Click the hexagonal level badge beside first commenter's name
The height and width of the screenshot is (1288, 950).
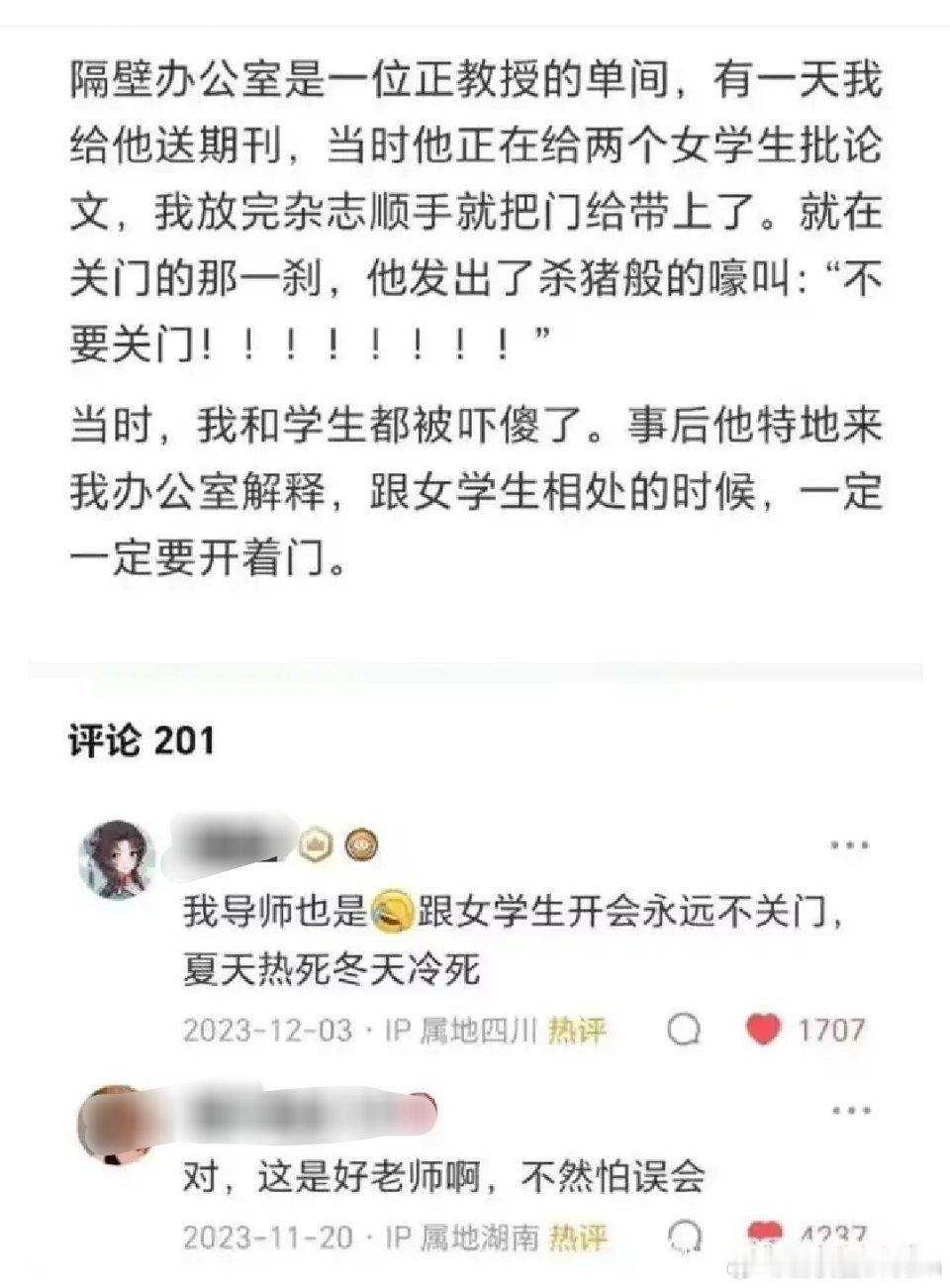315,844
